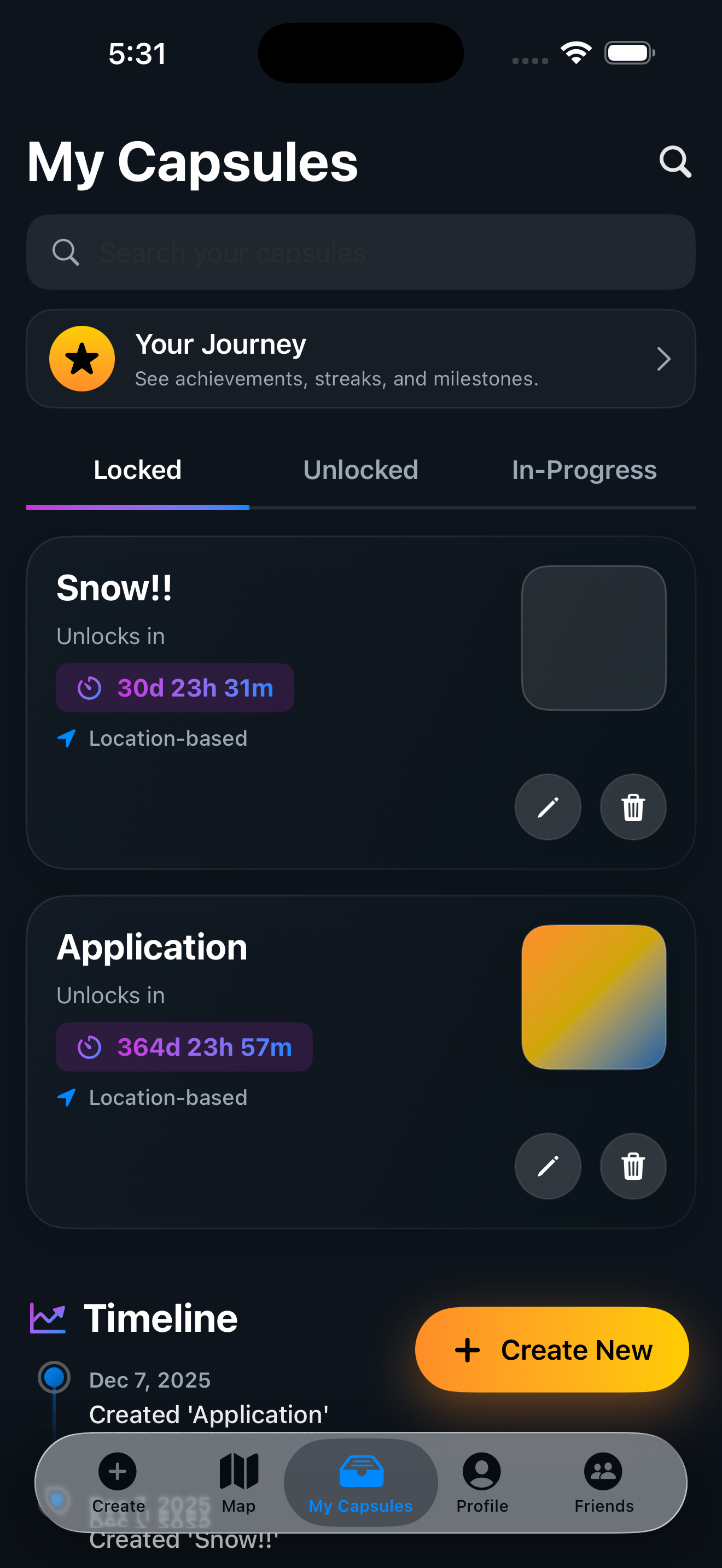Edit the Application capsule
This screenshot has height=1568, width=722.
point(548,1166)
